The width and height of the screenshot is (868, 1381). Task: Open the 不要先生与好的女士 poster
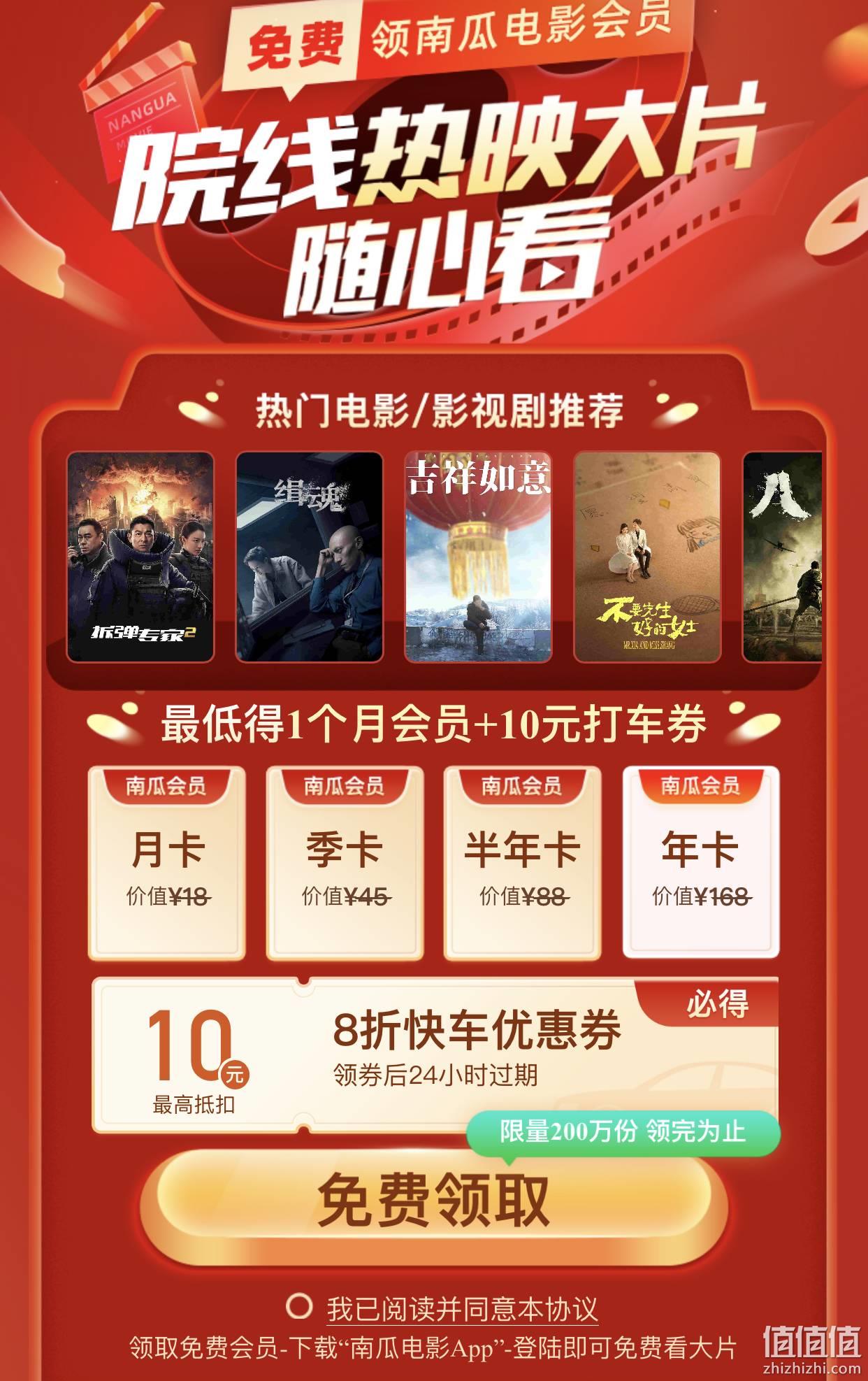coord(647,557)
